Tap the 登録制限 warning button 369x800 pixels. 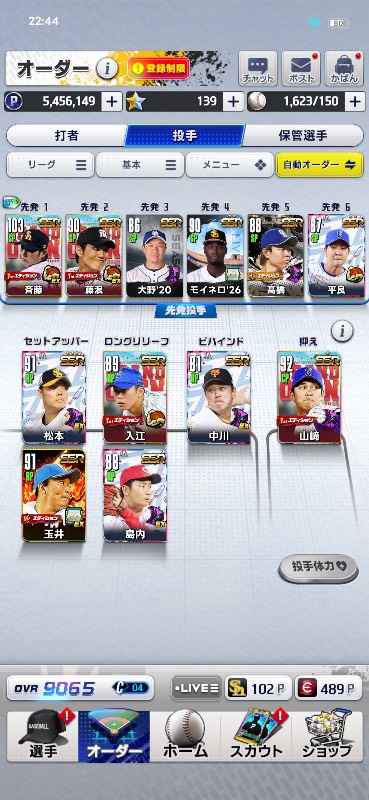point(159,68)
